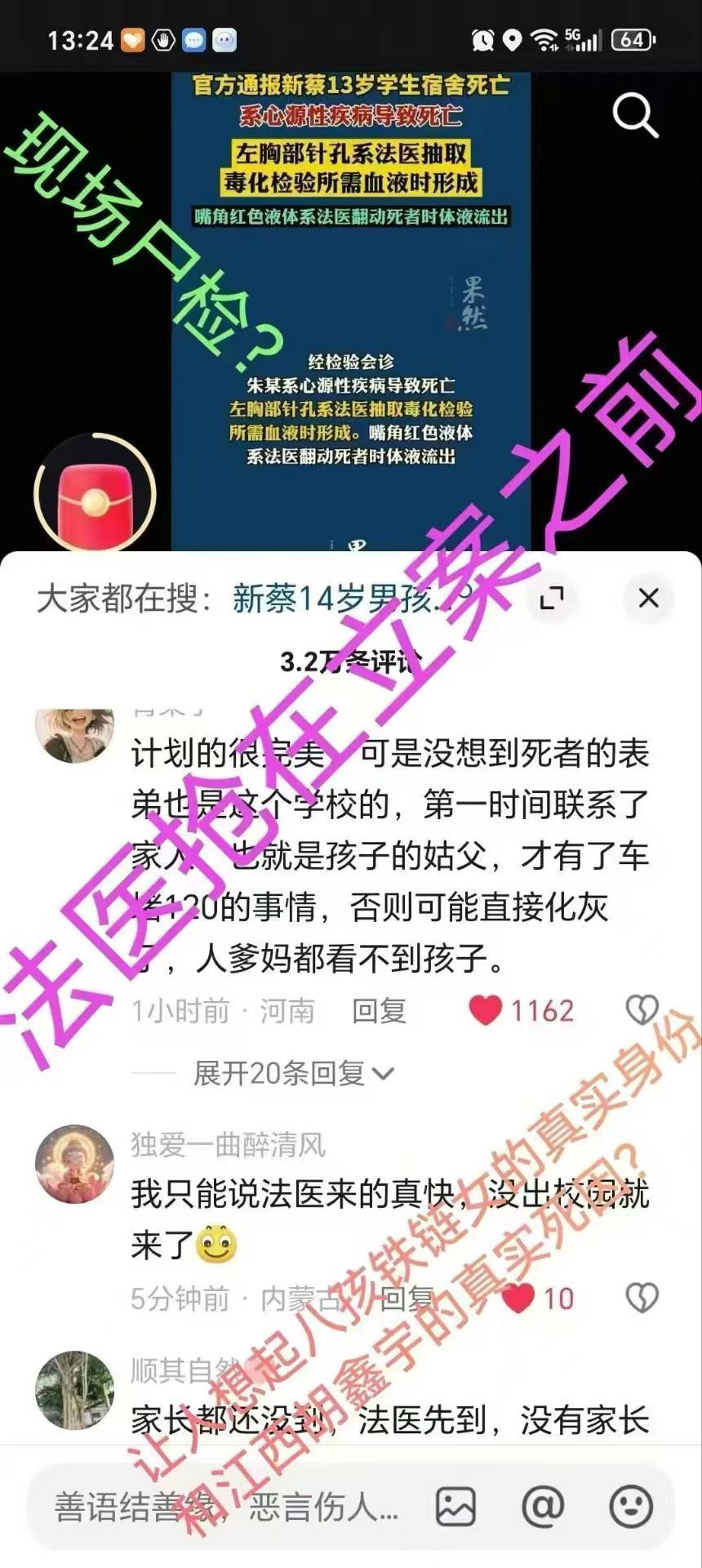Viewport: 702px width, 1568px height.
Task: Expand the comment panel to full screen
Action: click(x=553, y=598)
